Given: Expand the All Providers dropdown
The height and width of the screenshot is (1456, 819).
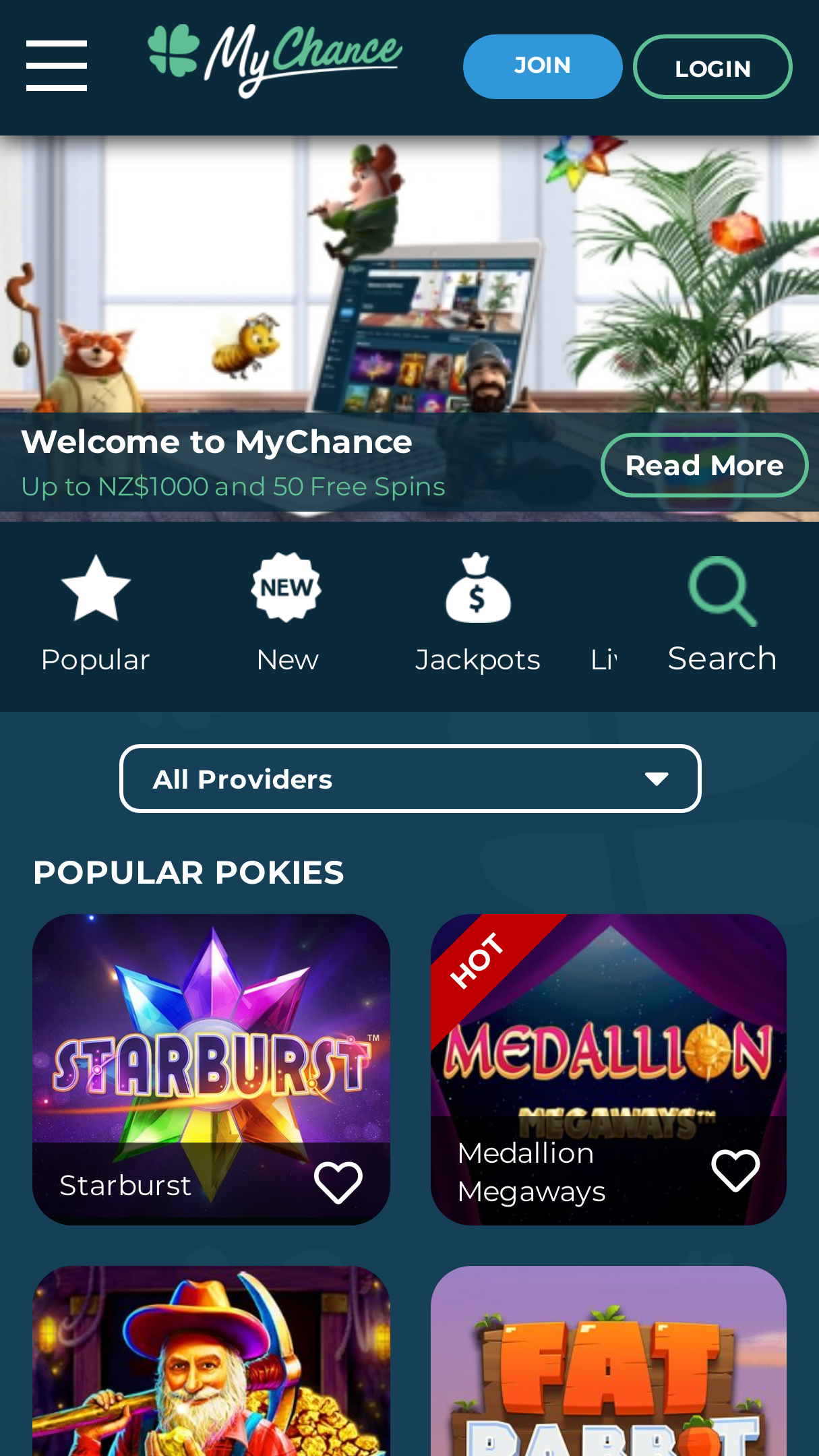Looking at the screenshot, I should [411, 779].
